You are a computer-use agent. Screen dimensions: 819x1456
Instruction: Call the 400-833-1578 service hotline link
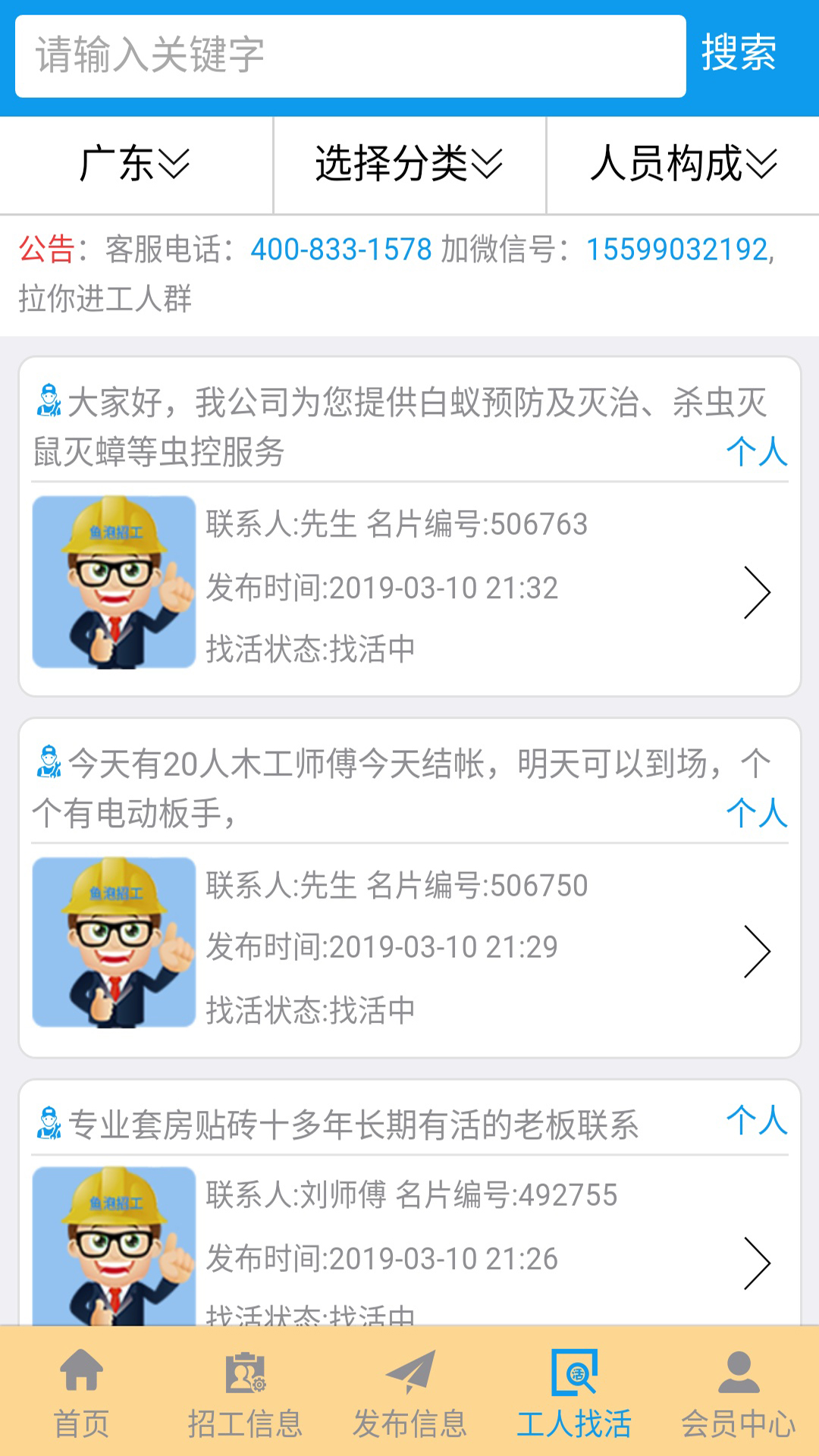point(340,249)
